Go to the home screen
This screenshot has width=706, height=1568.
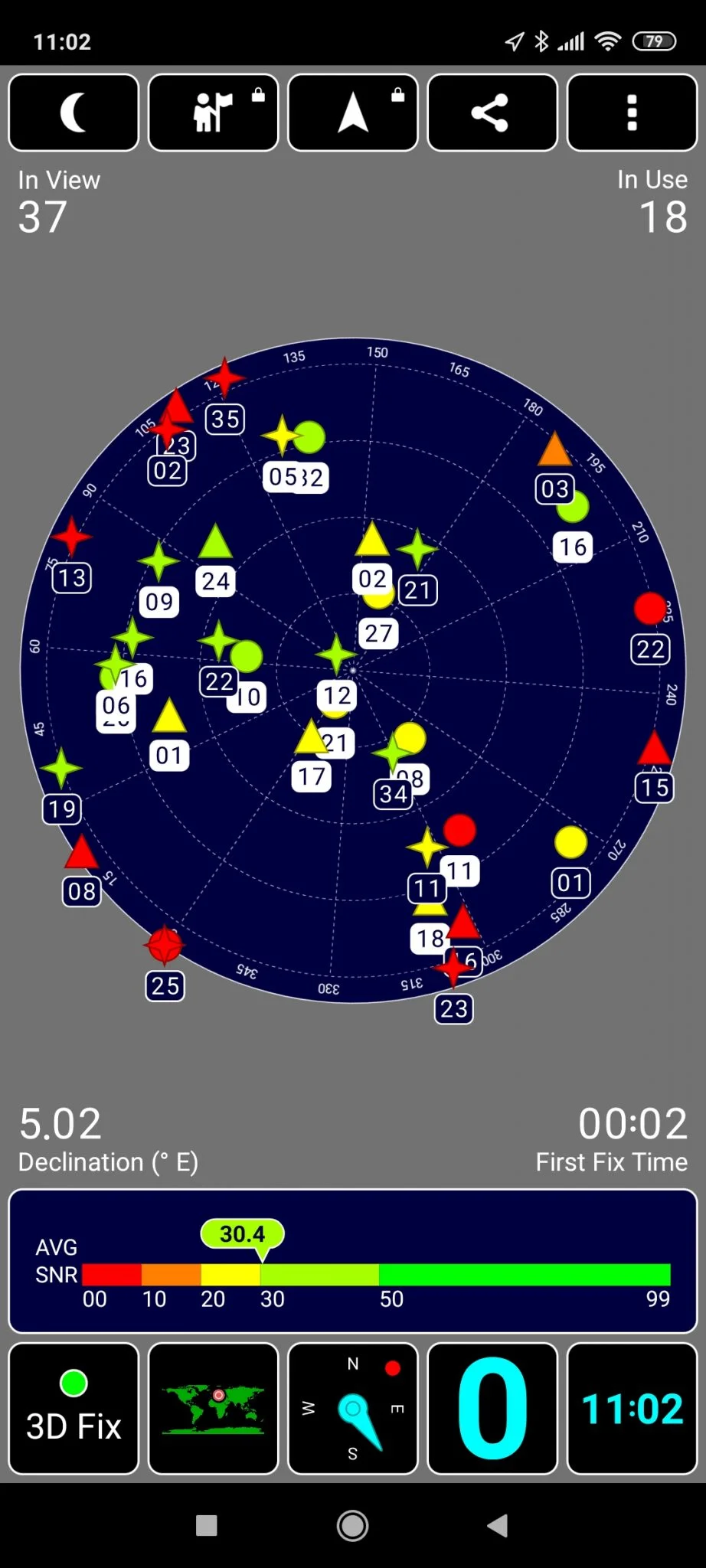[x=352, y=1526]
